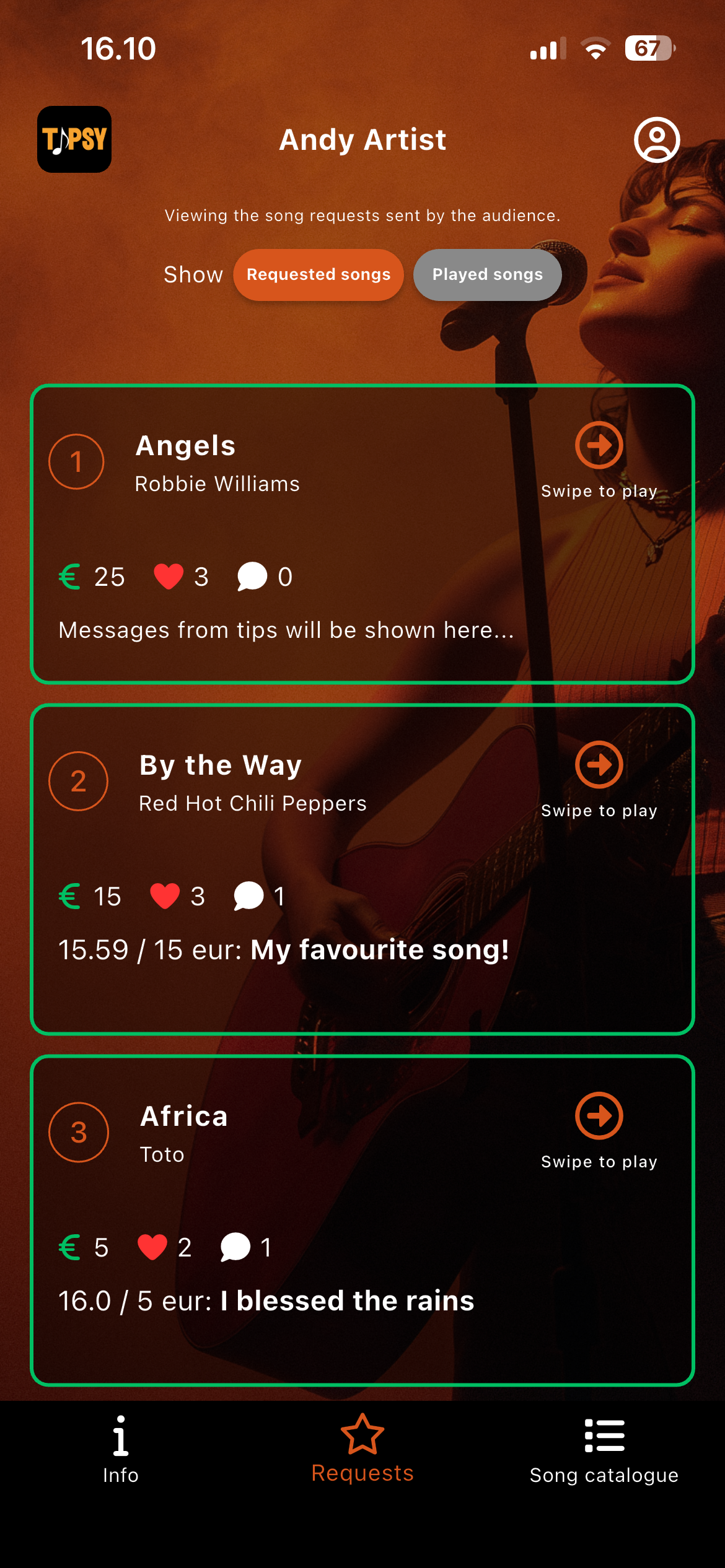Tap the swipe-to-play arrow on Africa
This screenshot has width=725, height=1568.
pyautogui.click(x=599, y=1115)
